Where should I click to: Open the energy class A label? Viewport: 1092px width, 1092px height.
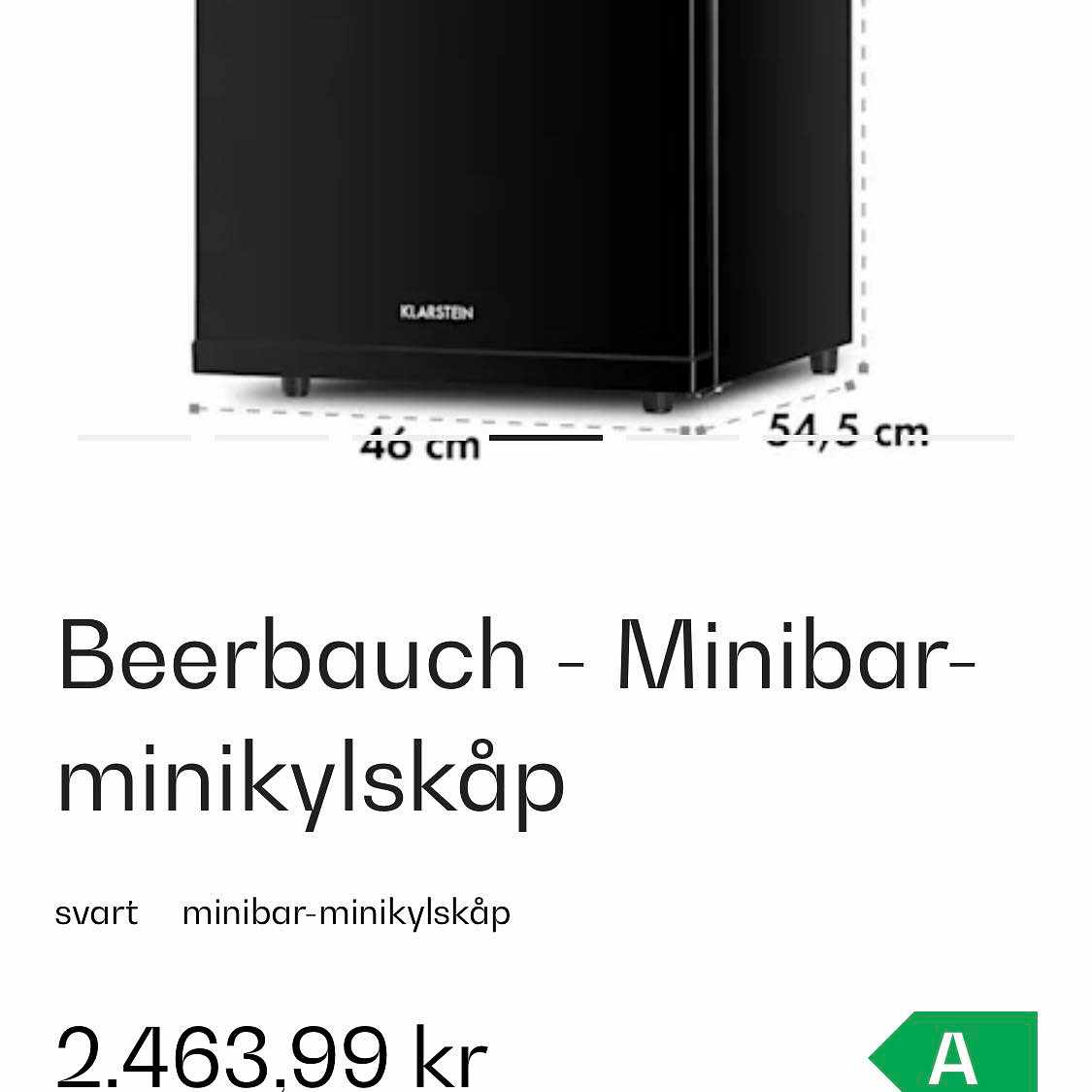click(x=953, y=1054)
